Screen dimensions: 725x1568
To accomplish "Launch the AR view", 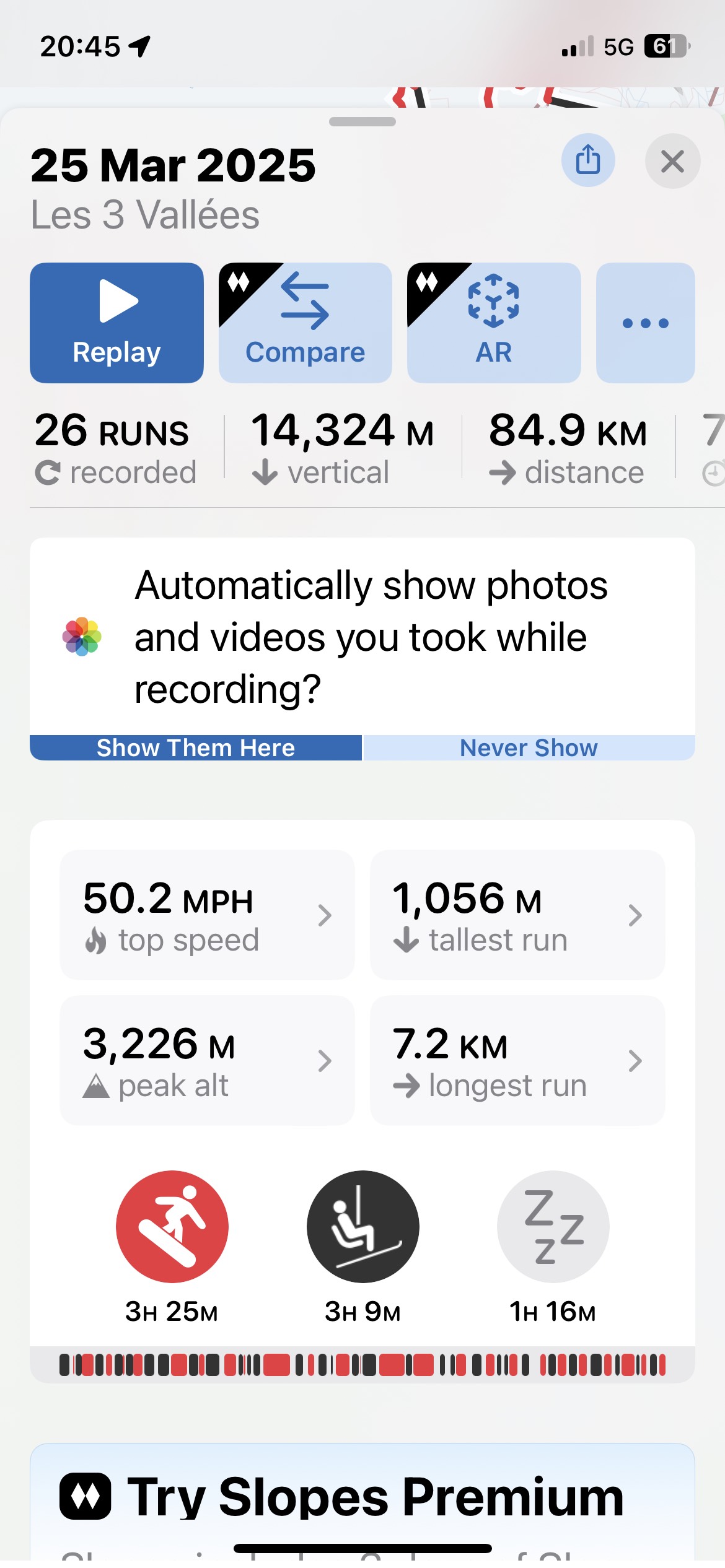I will [x=494, y=323].
